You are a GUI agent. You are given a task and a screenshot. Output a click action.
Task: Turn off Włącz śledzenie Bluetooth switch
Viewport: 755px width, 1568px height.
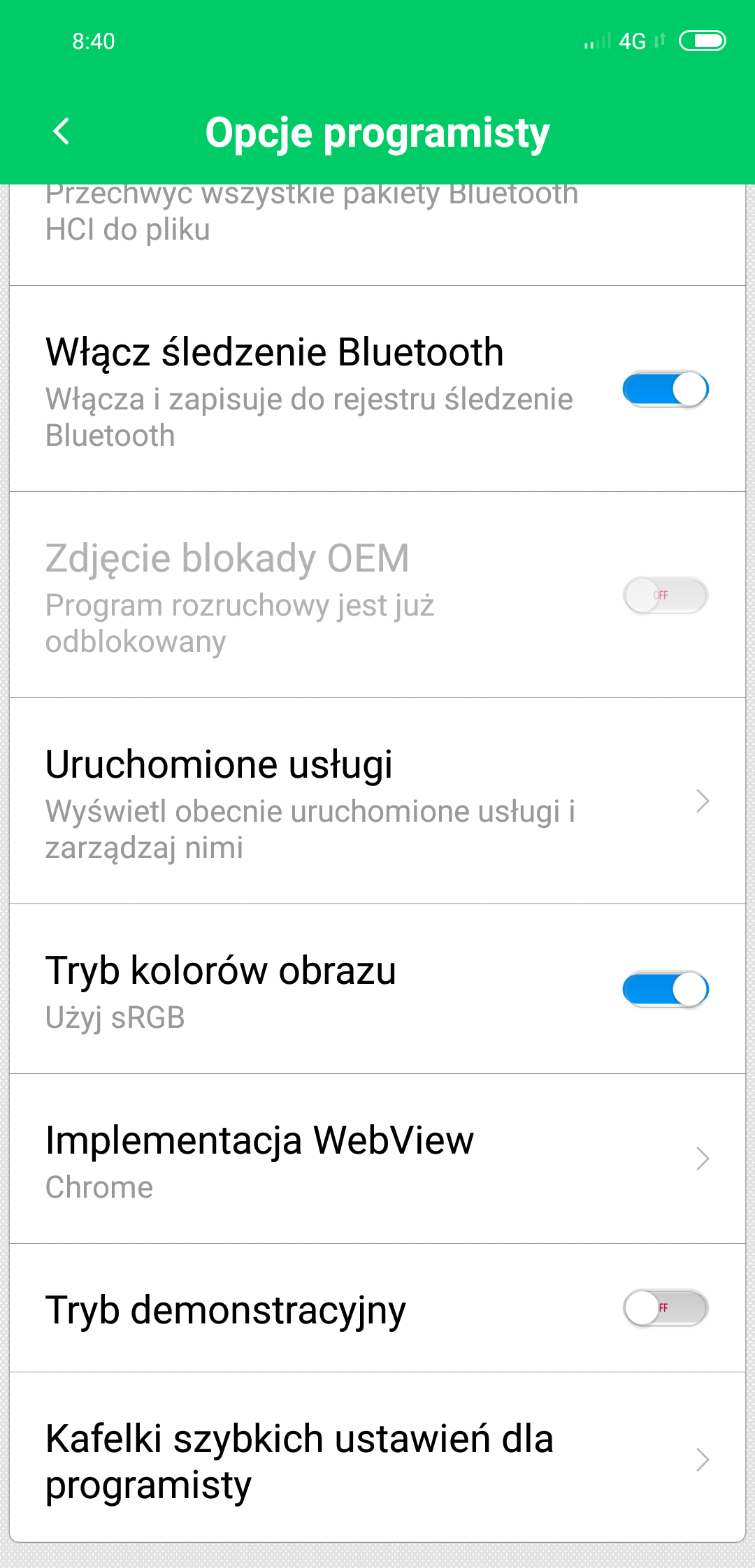coord(665,389)
